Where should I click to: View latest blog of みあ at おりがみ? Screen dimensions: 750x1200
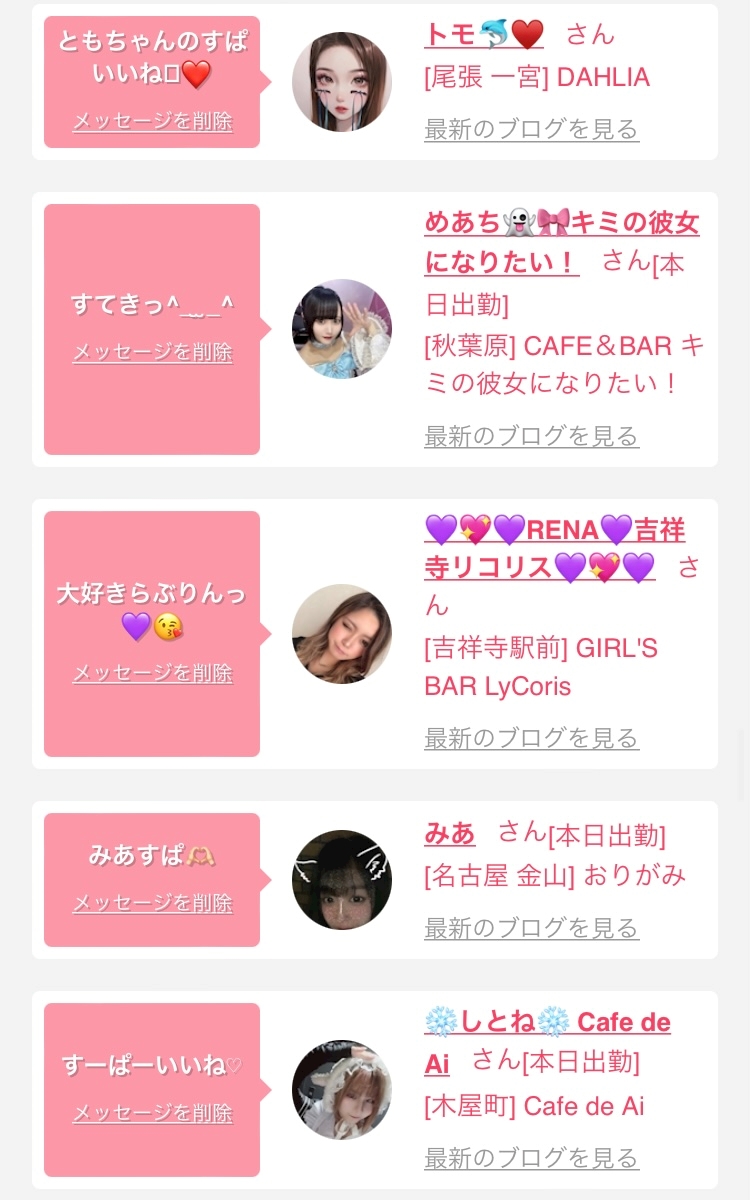(531, 928)
